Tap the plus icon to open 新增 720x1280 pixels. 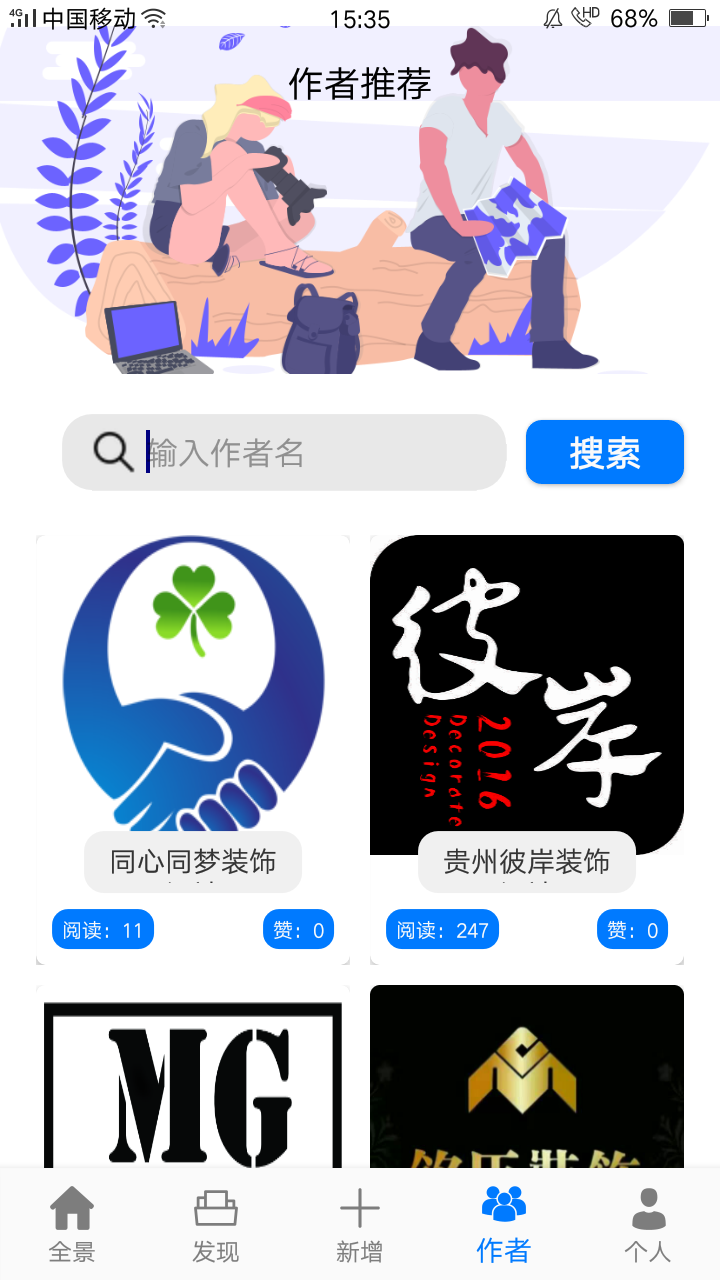coord(360,1210)
